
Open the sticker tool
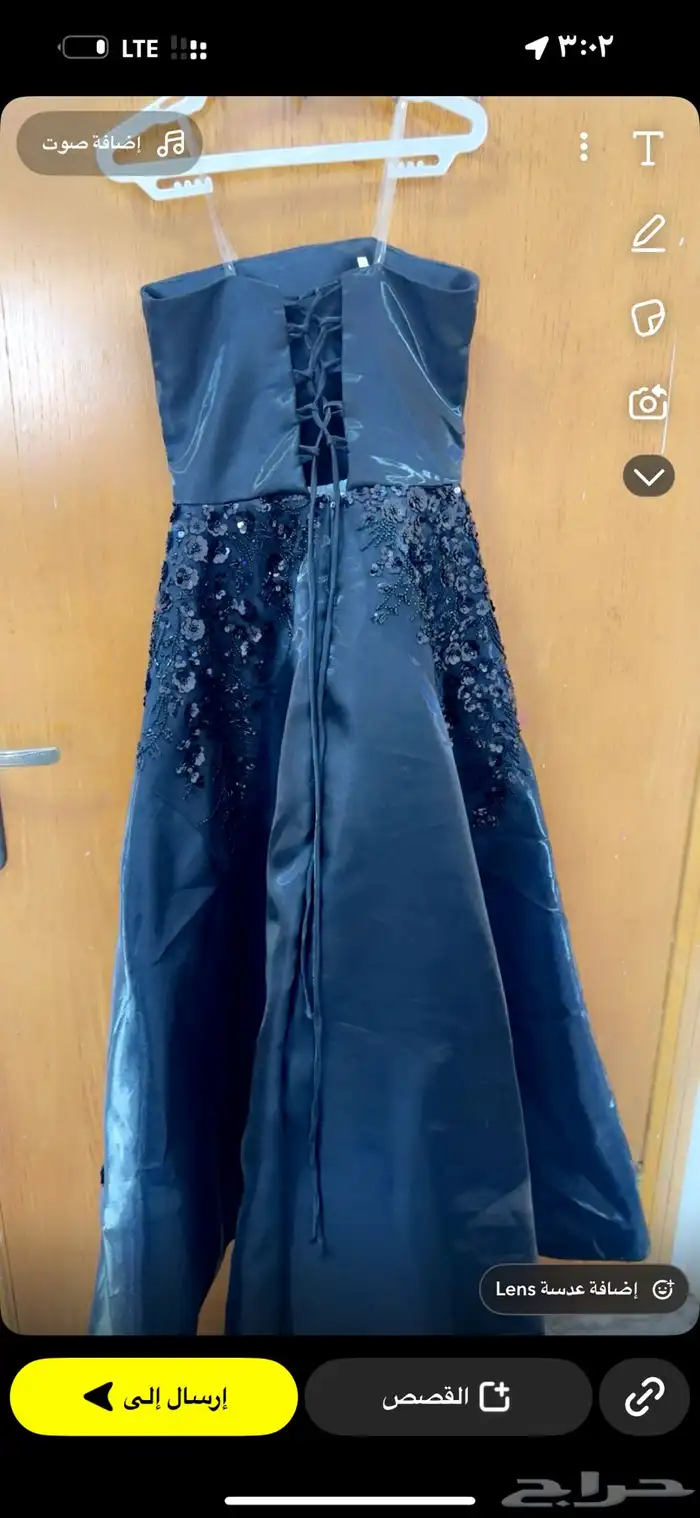648,319
